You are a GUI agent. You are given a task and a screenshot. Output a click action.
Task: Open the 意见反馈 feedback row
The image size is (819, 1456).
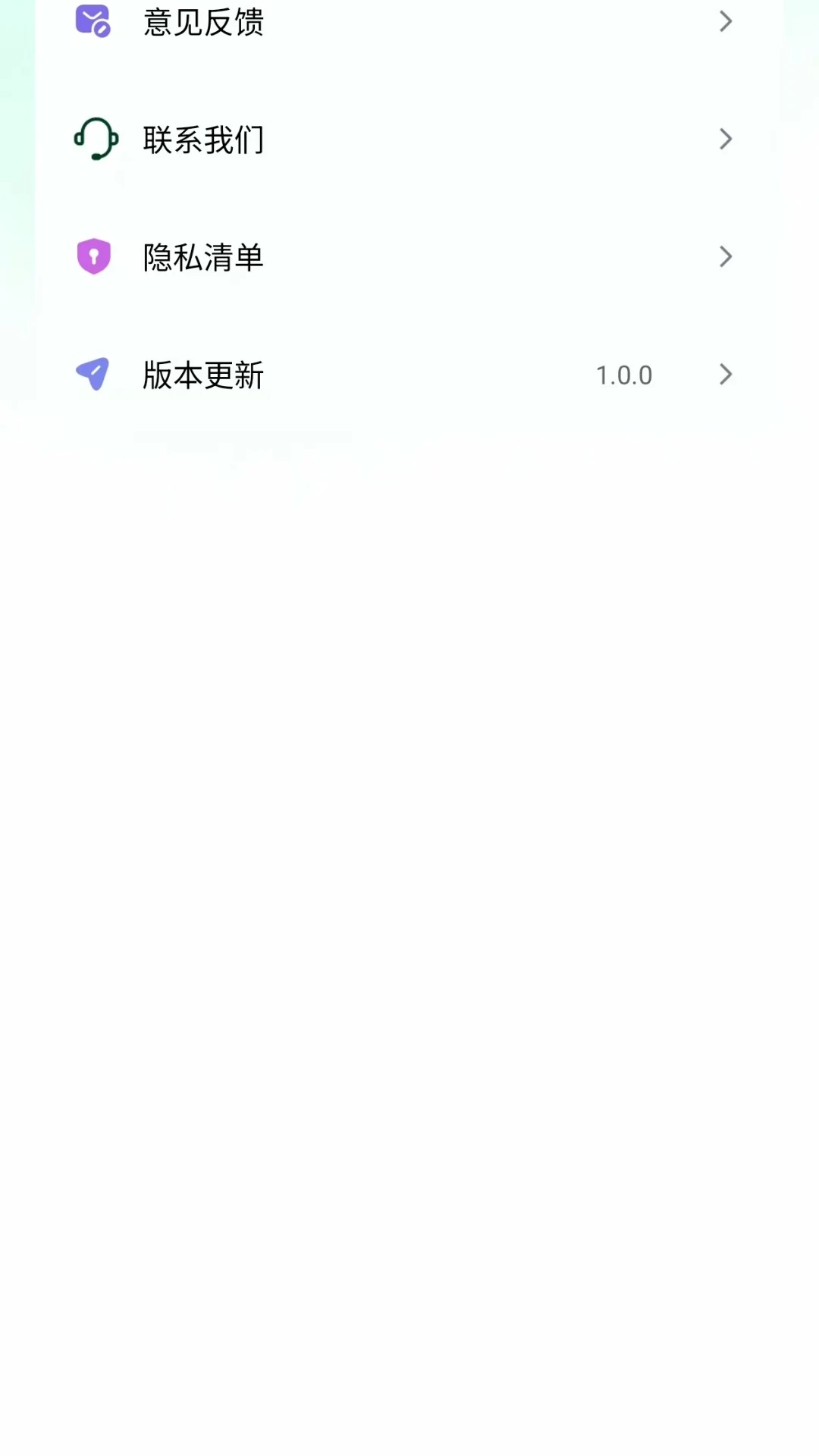tap(409, 22)
